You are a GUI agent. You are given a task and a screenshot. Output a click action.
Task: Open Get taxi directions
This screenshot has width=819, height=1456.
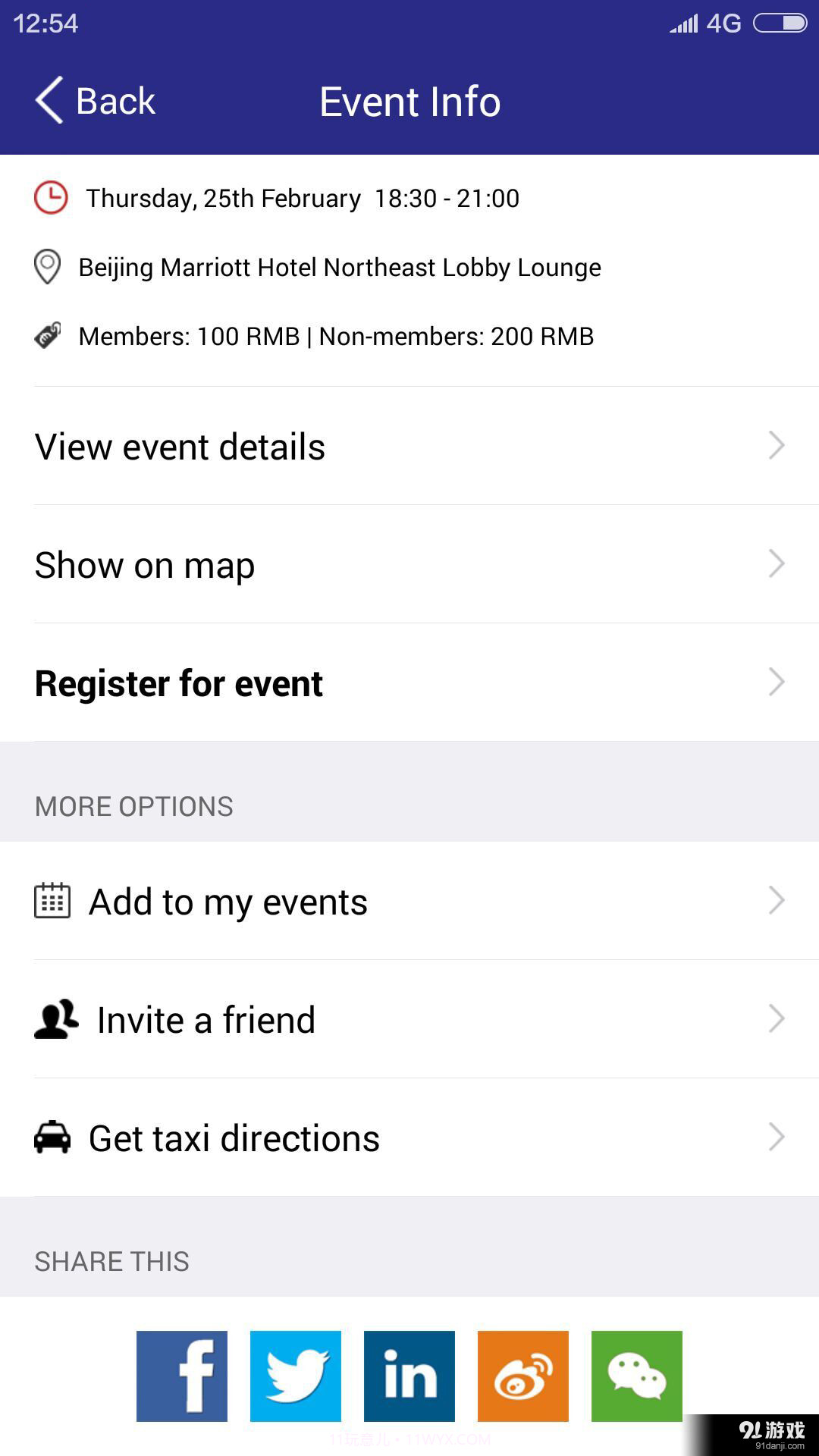click(233, 1137)
